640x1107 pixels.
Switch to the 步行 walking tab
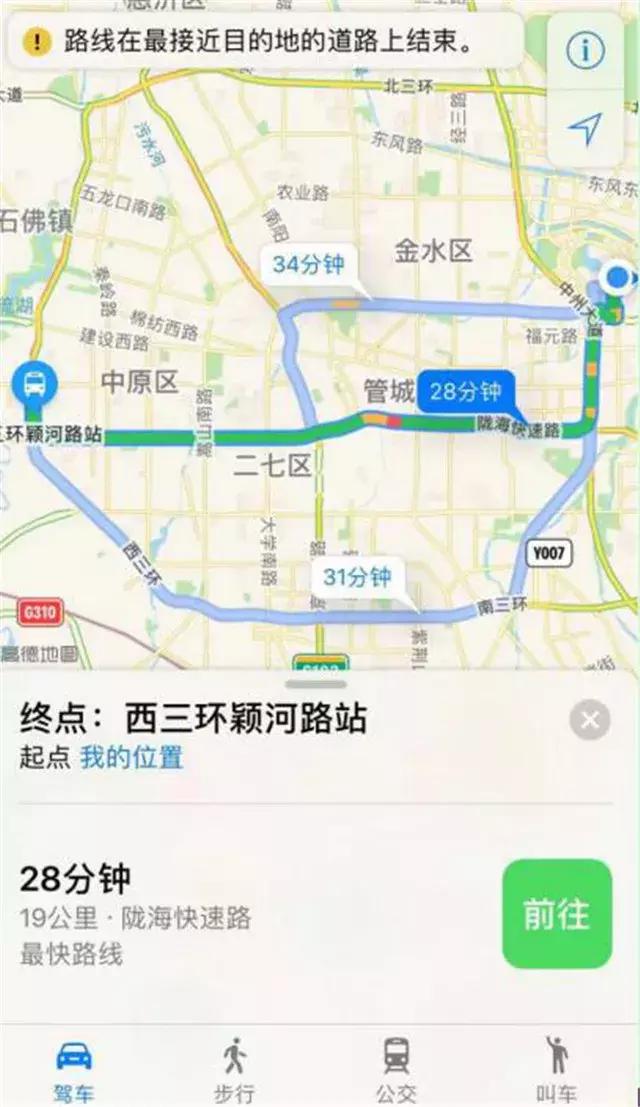coord(235,1067)
